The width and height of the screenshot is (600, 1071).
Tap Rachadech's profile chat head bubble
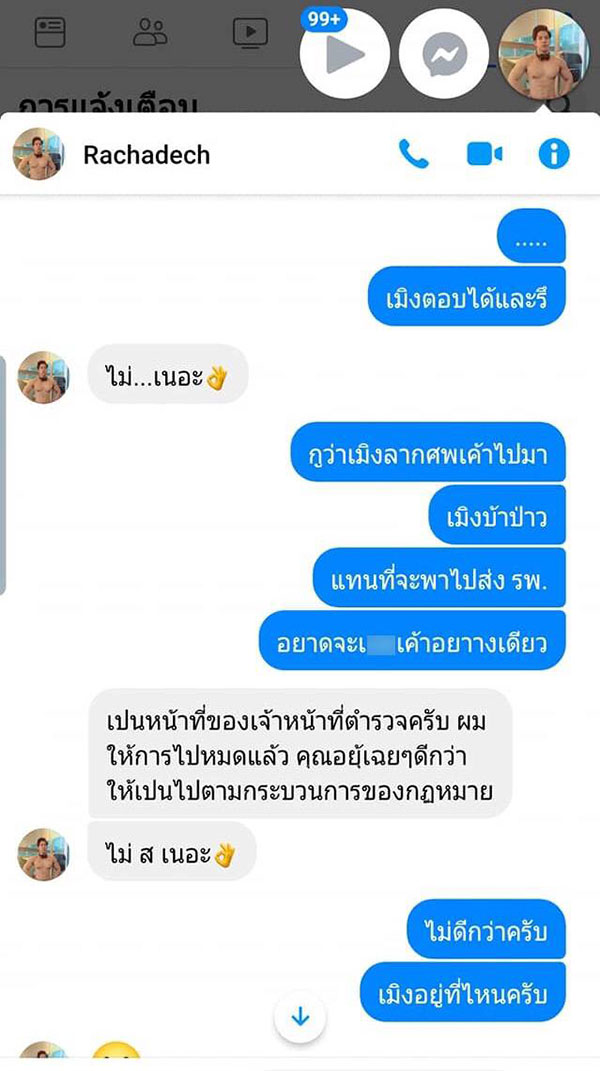coord(544,55)
